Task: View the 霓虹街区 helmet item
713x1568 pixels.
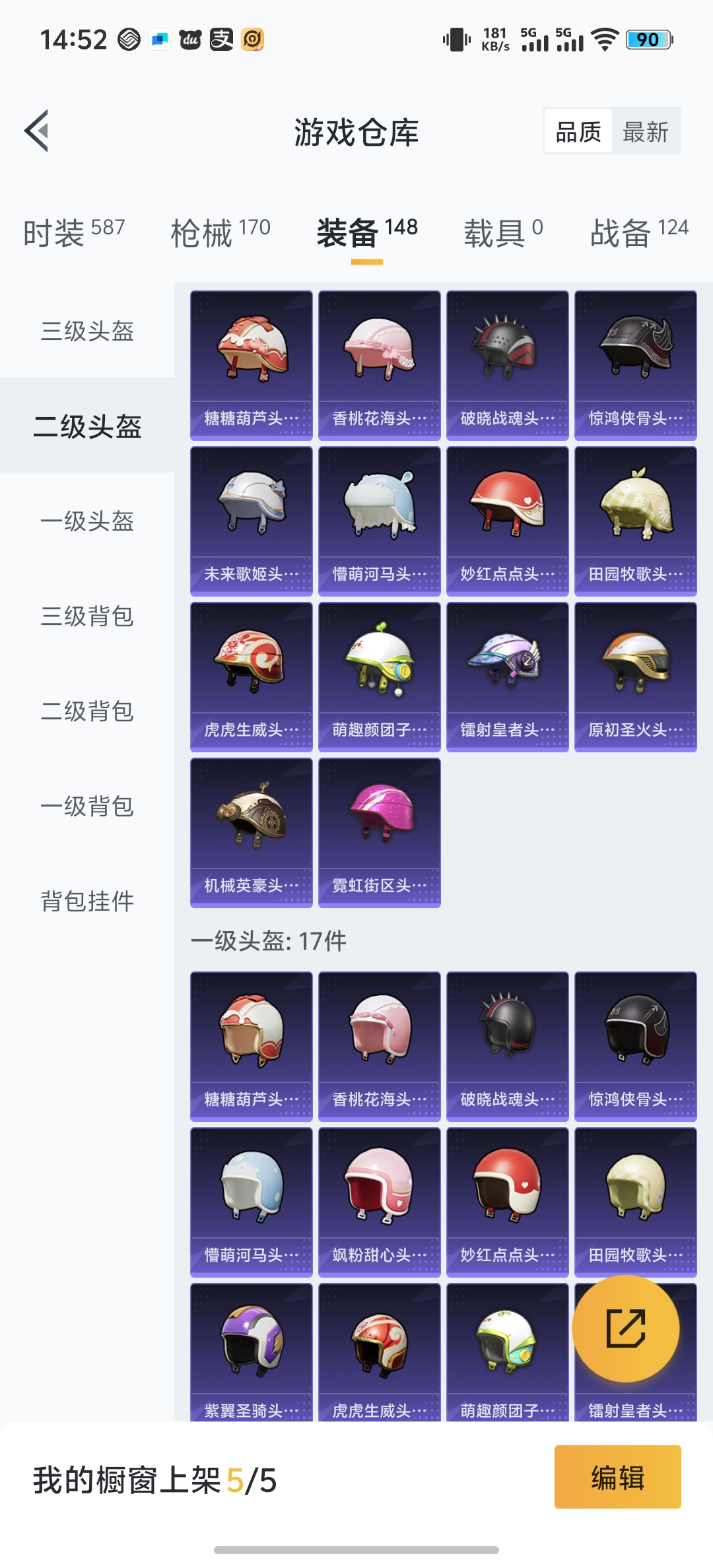Action: (x=379, y=832)
